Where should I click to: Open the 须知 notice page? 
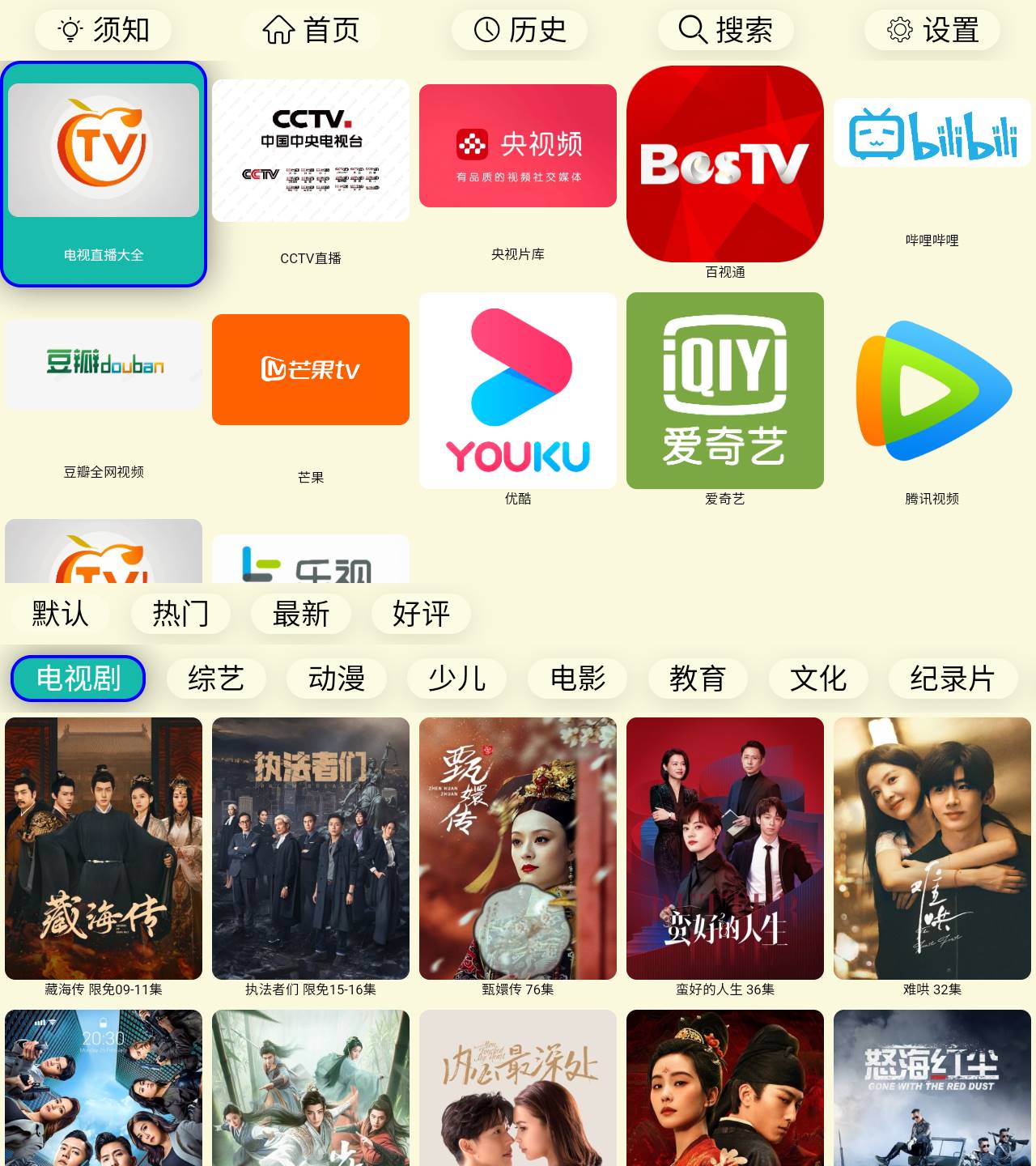click(x=104, y=30)
